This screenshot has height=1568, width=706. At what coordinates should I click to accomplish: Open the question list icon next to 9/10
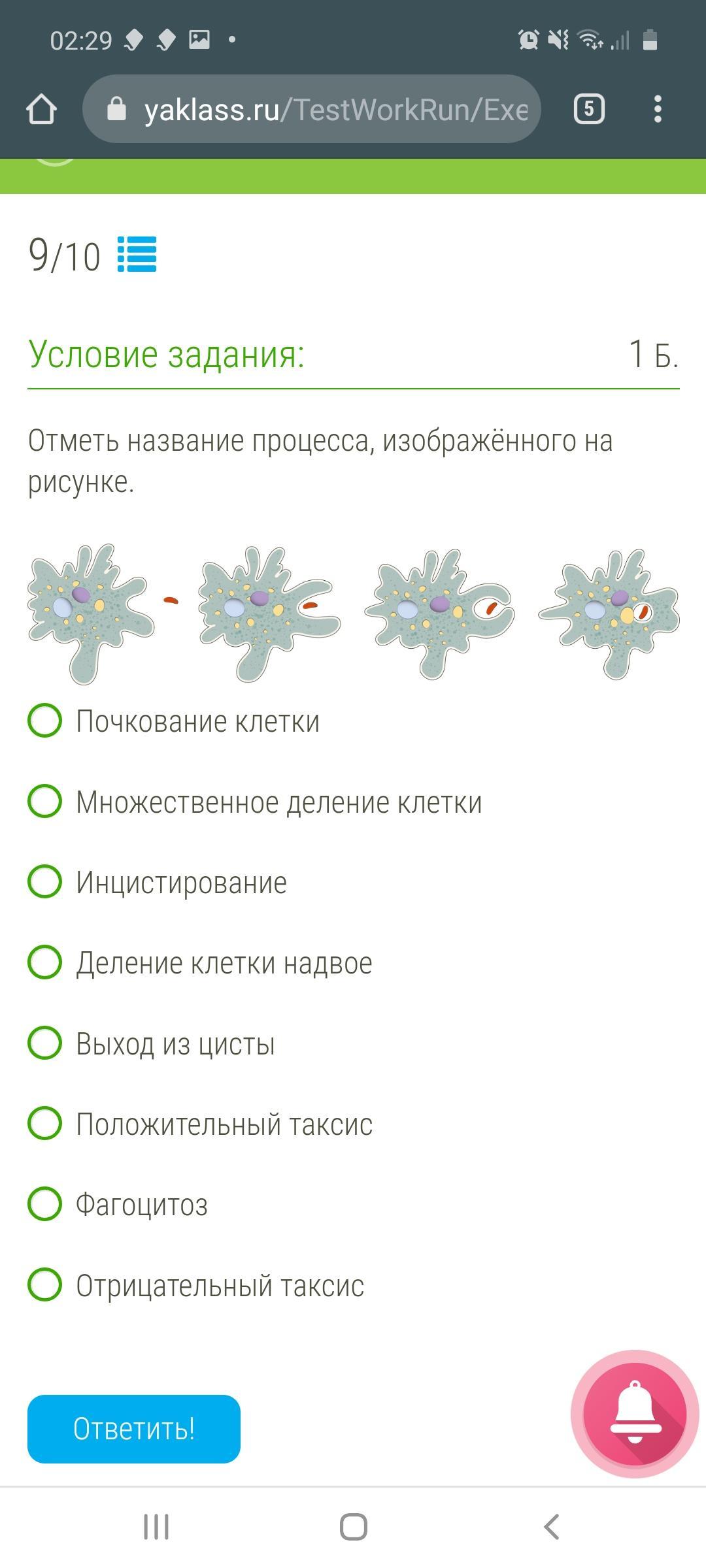click(137, 254)
